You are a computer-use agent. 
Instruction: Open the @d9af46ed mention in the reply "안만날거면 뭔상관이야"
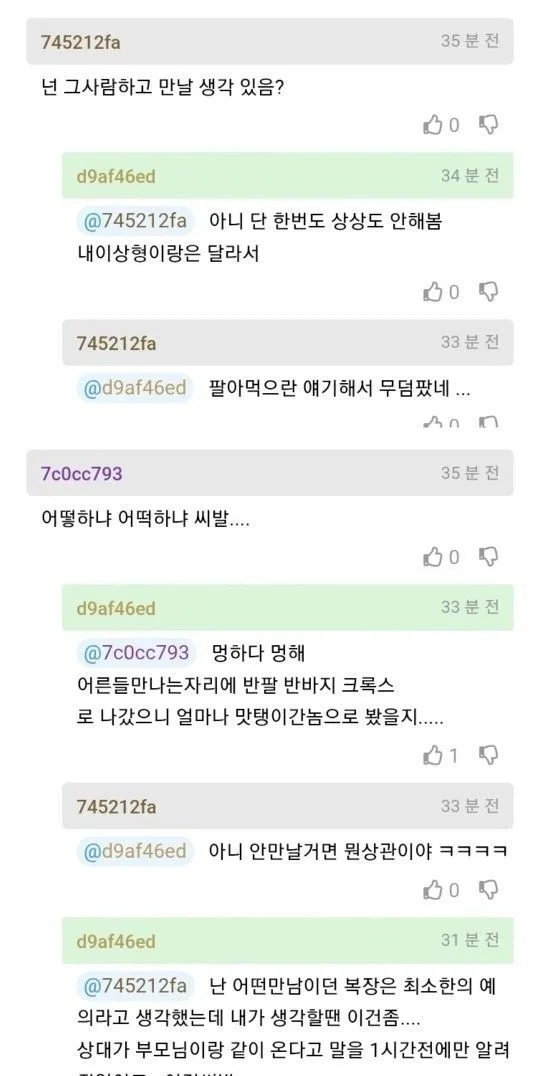point(135,852)
